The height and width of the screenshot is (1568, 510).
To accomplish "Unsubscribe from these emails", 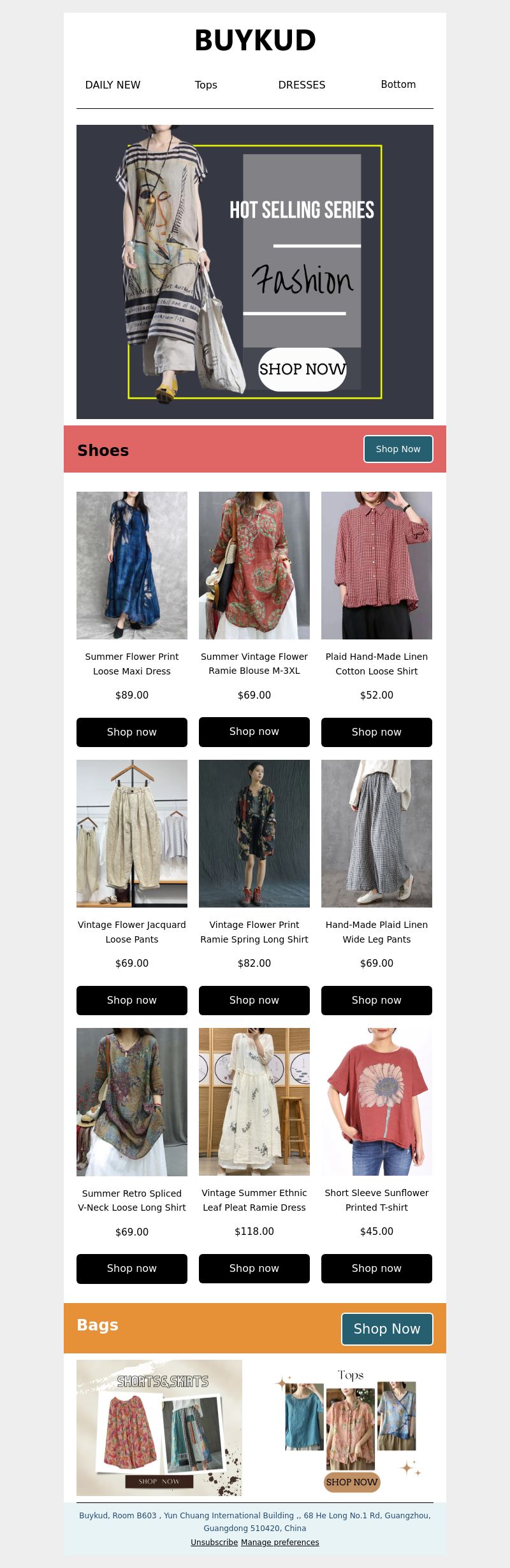I will pyautogui.click(x=214, y=1543).
